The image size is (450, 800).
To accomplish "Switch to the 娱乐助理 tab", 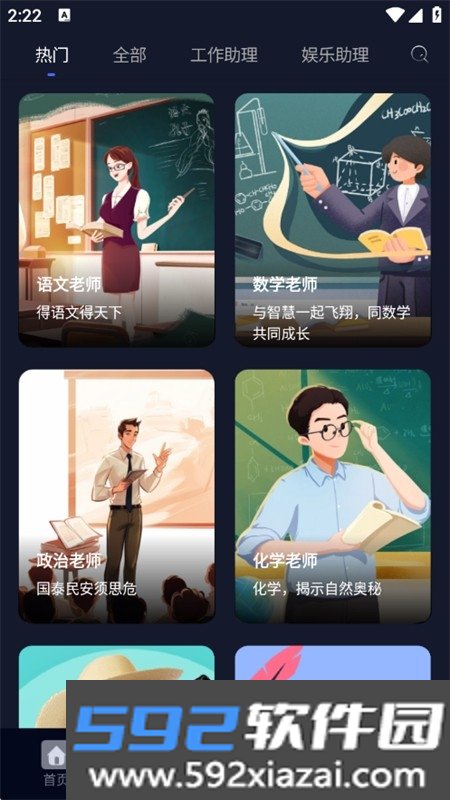I will point(335,55).
